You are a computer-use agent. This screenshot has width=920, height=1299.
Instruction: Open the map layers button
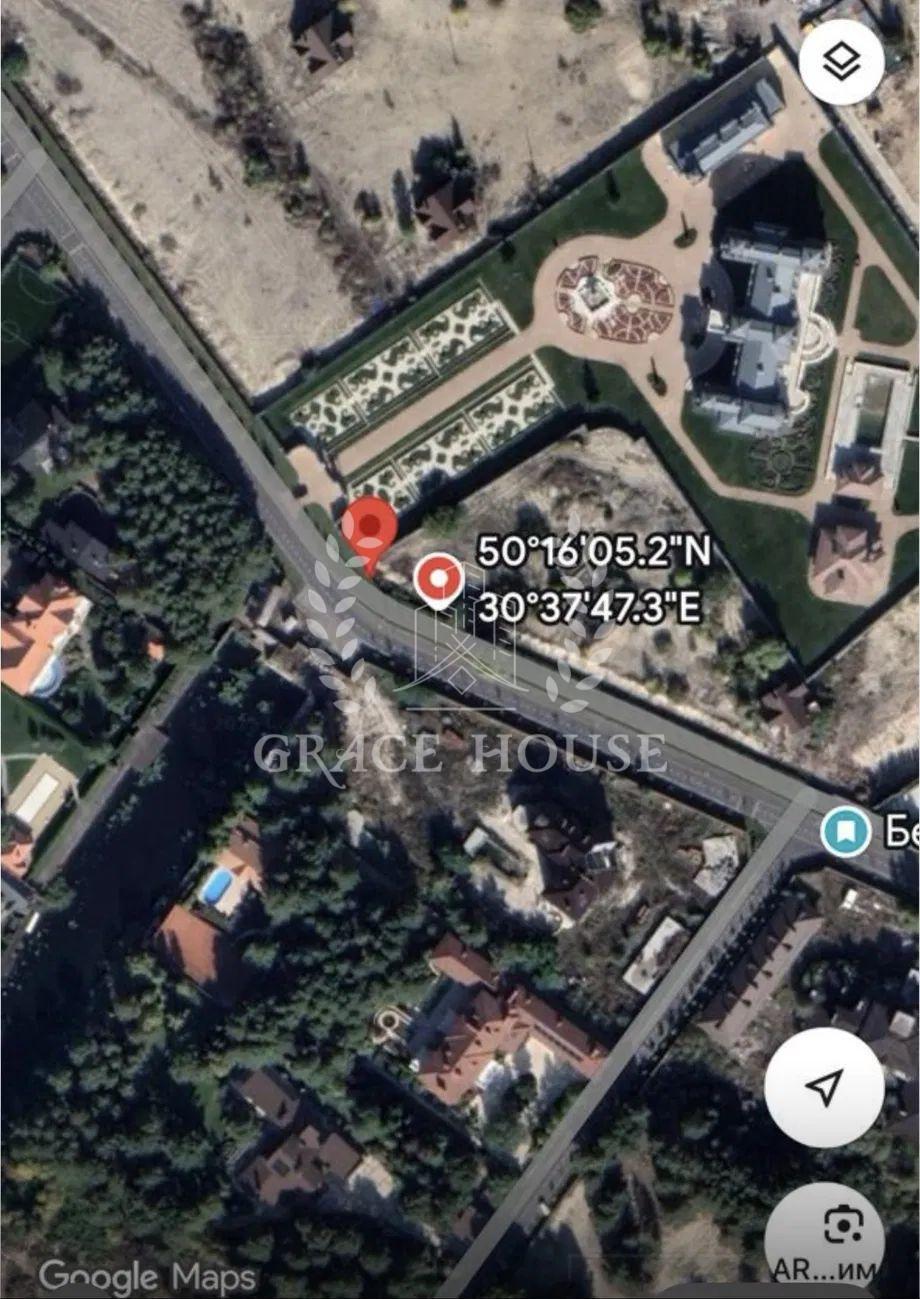[x=841, y=63]
